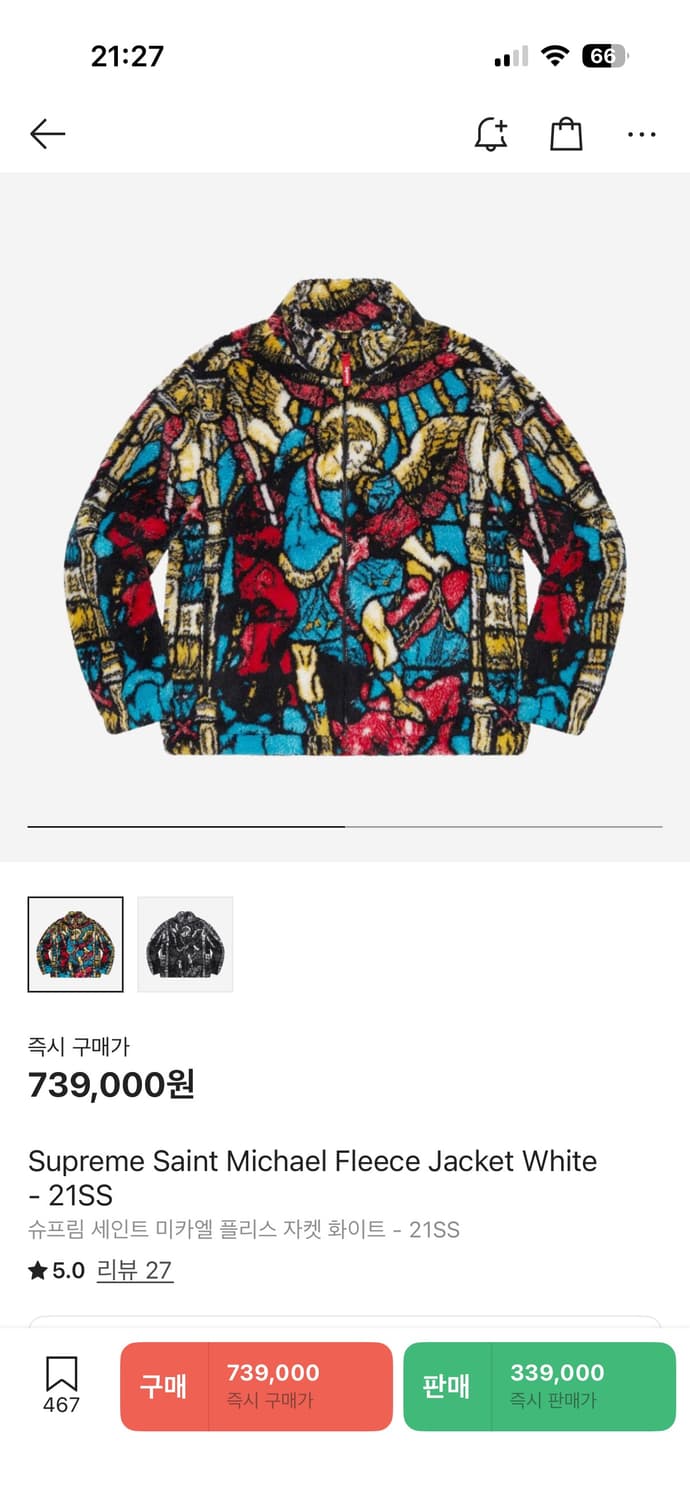The image size is (690, 1500).
Task: Set a price alert with the bell icon
Action: click(490, 134)
